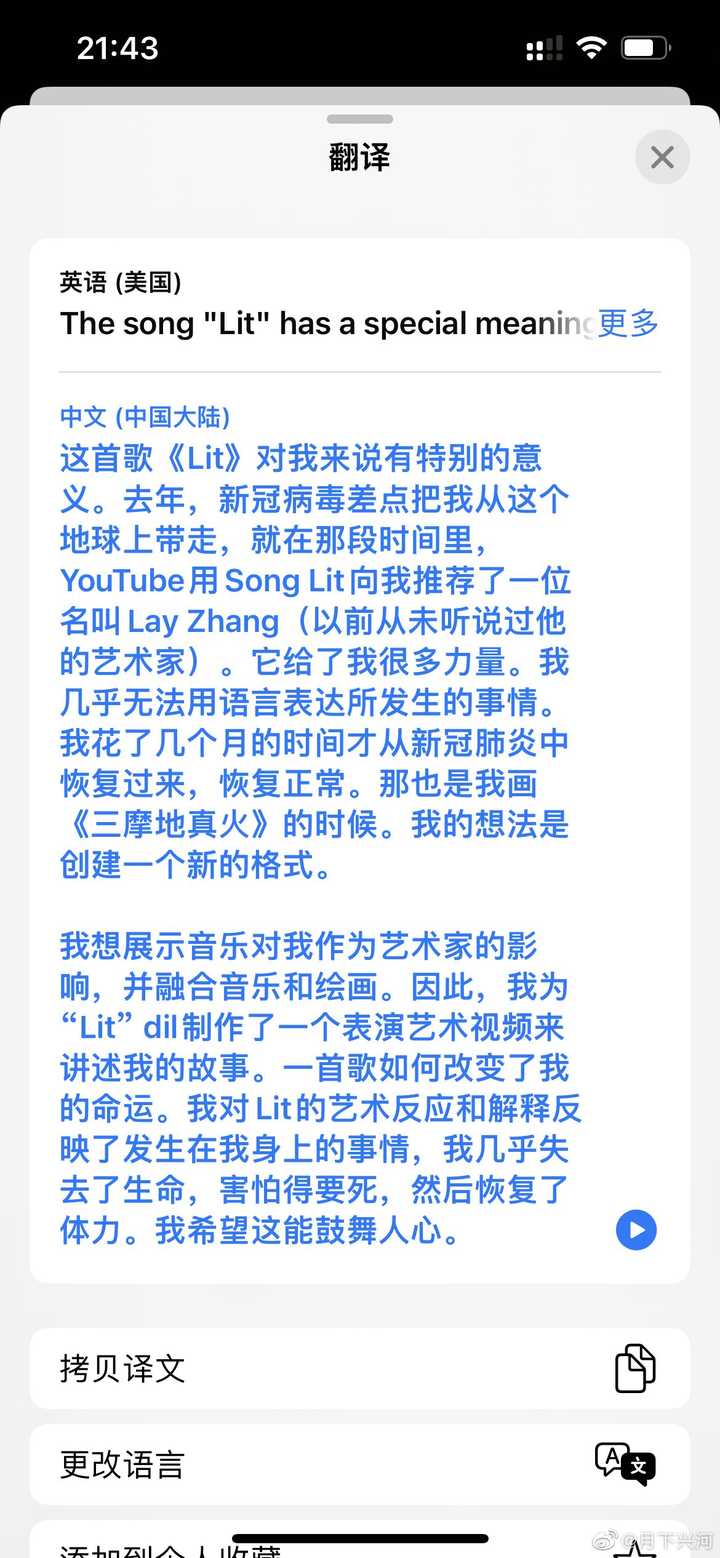720x1558 pixels.
Task: Tap the sheet drag handle at top
Action: 360,119
